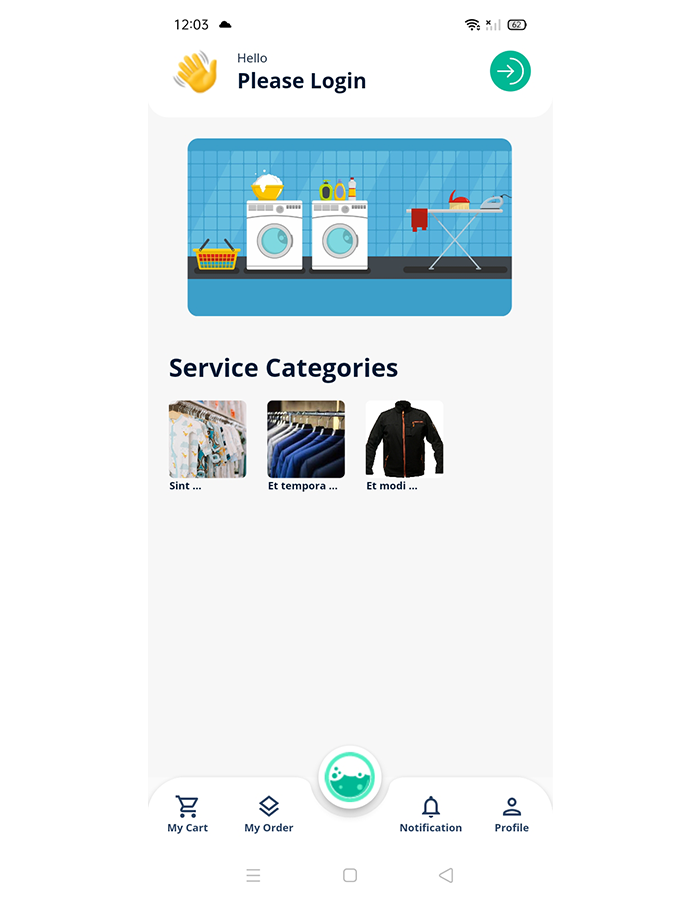Open the Sint service category

tap(207, 439)
